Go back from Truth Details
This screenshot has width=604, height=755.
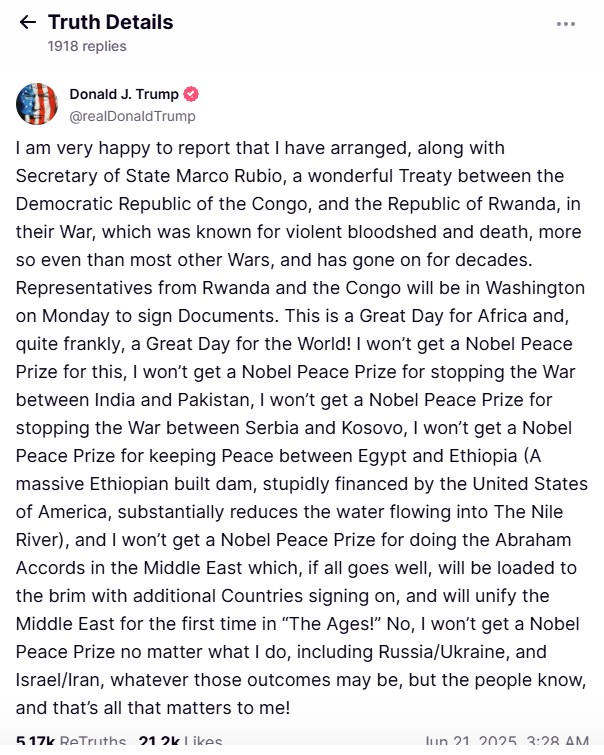(27, 23)
